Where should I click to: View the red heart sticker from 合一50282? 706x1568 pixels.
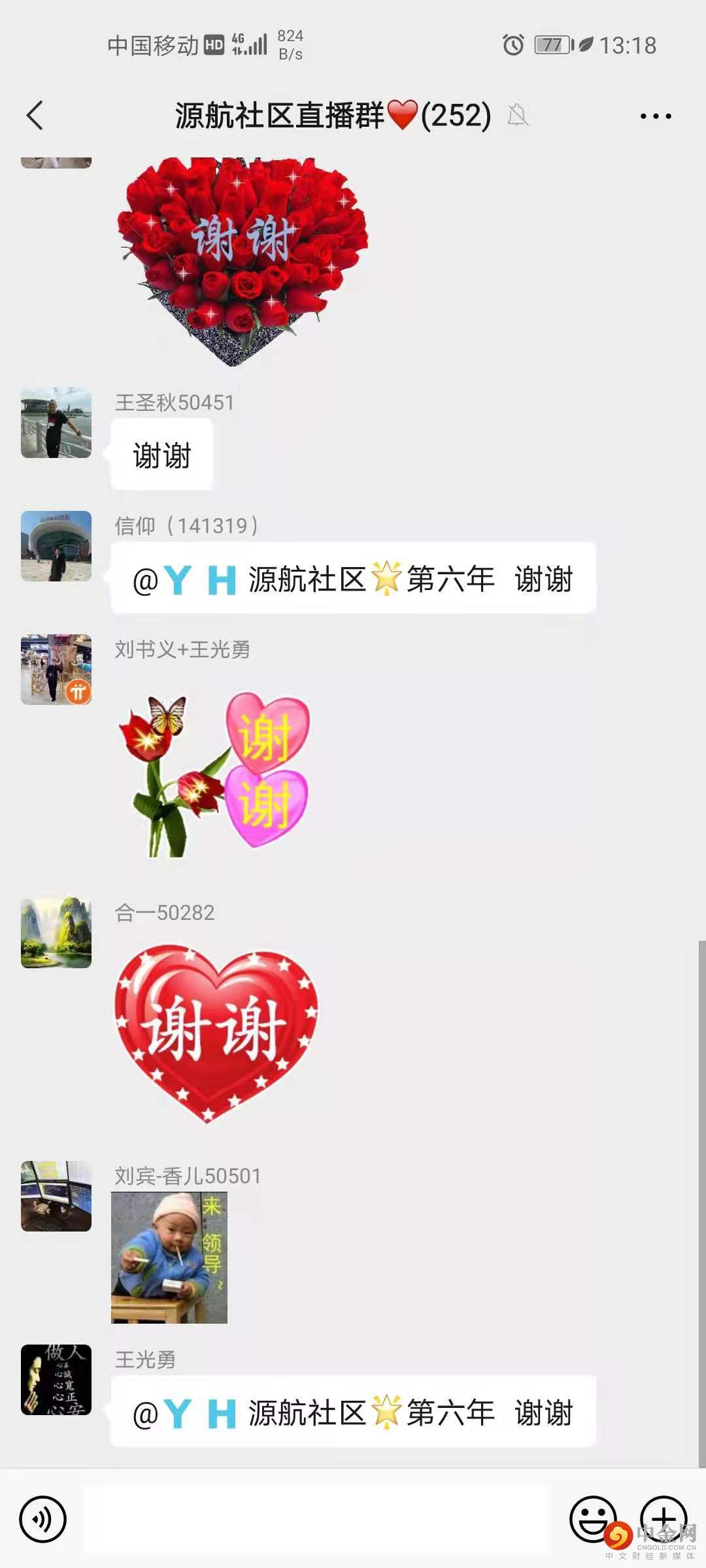[x=216, y=1032]
